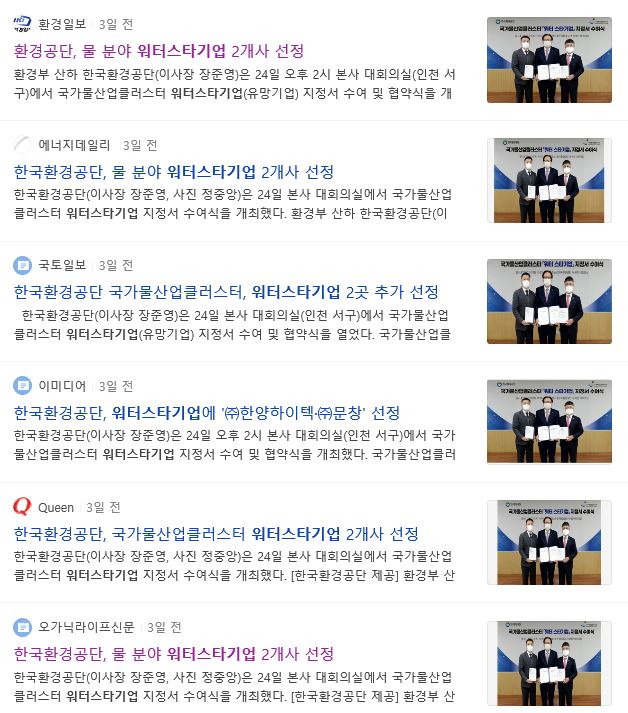Screen dimensions: 628x713
Task: Open the 에너지데일리 article headline
Action: pyautogui.click(x=174, y=171)
